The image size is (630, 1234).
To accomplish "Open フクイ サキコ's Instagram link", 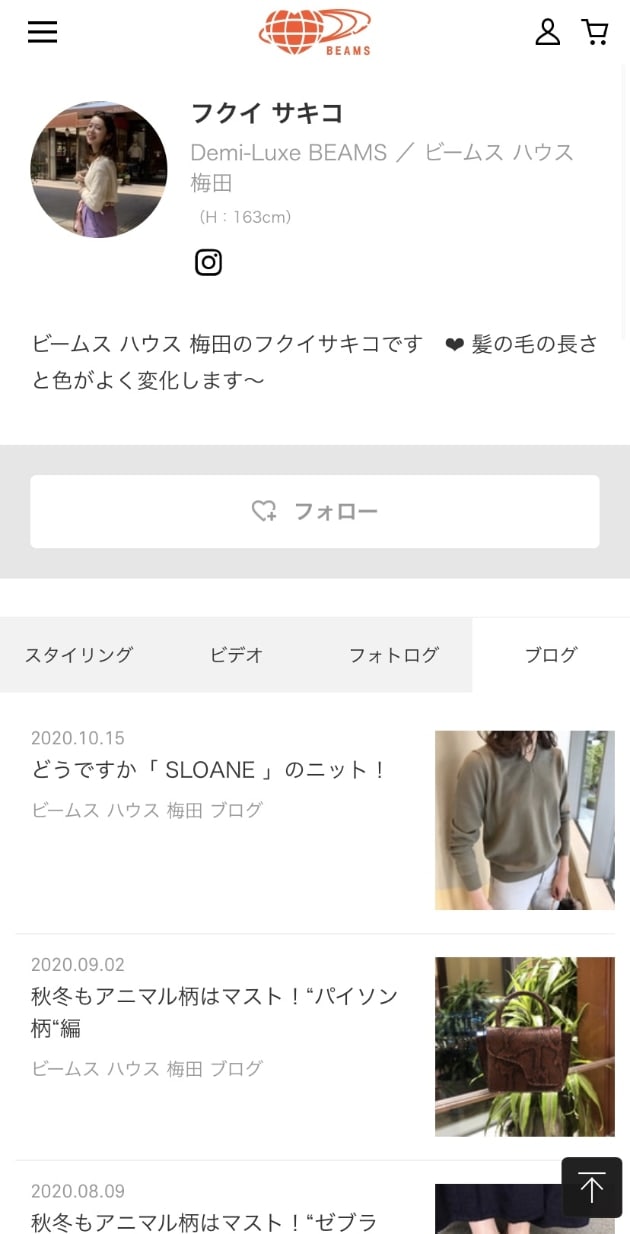I will 208,262.
